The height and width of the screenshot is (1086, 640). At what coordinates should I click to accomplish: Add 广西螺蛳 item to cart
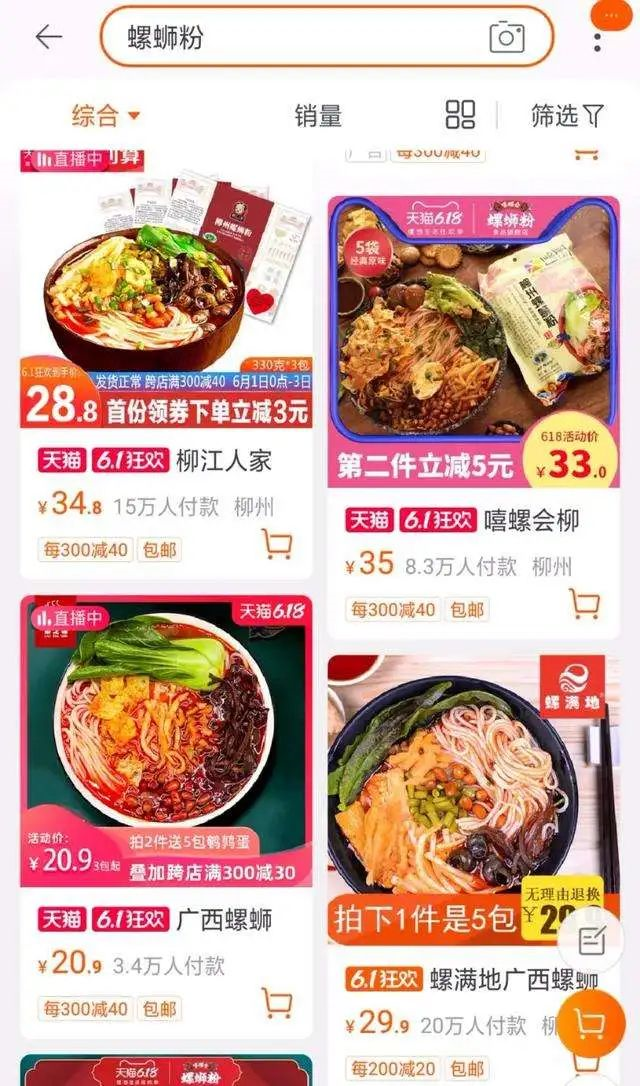click(277, 1003)
